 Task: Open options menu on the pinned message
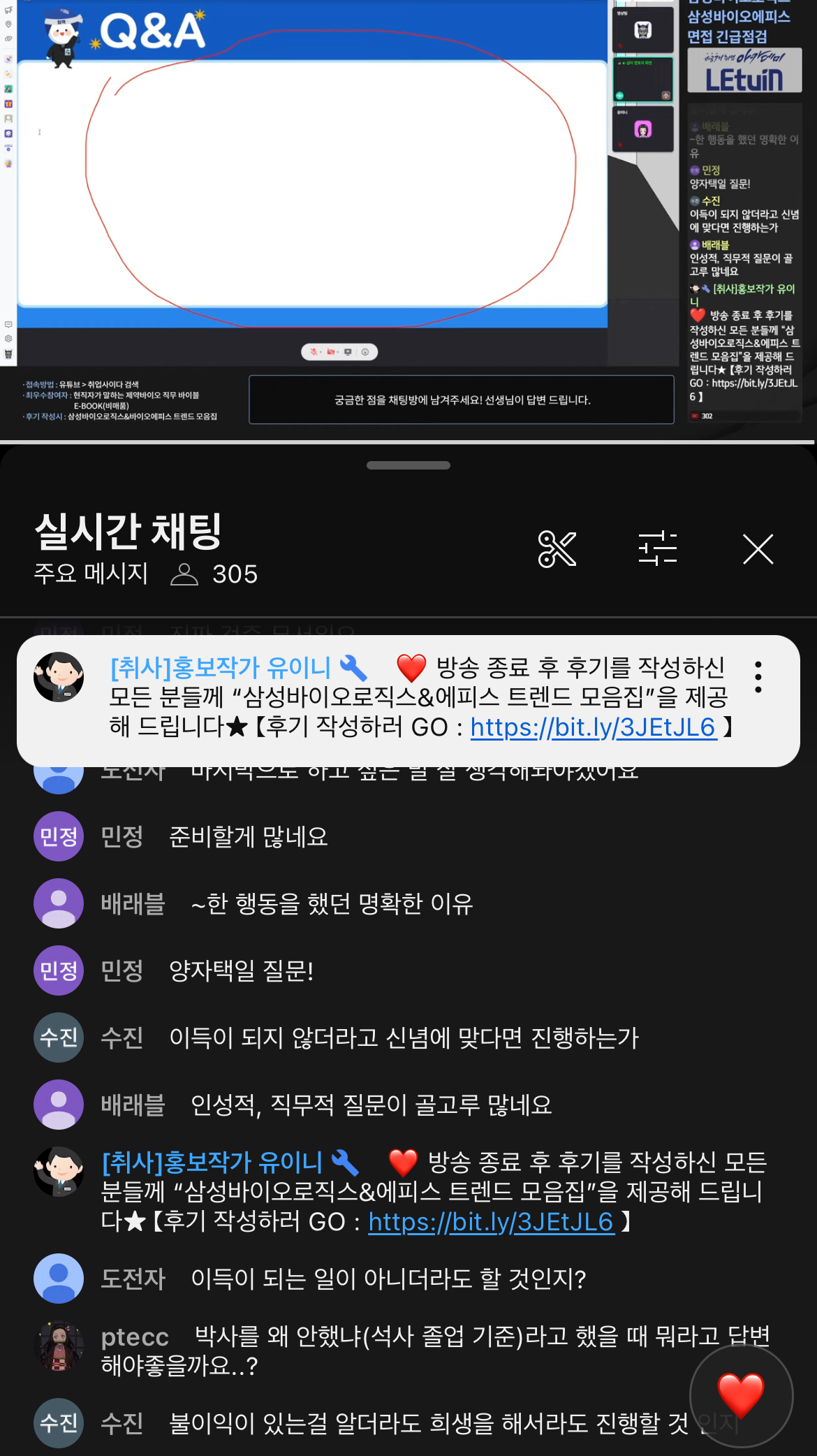tap(758, 677)
